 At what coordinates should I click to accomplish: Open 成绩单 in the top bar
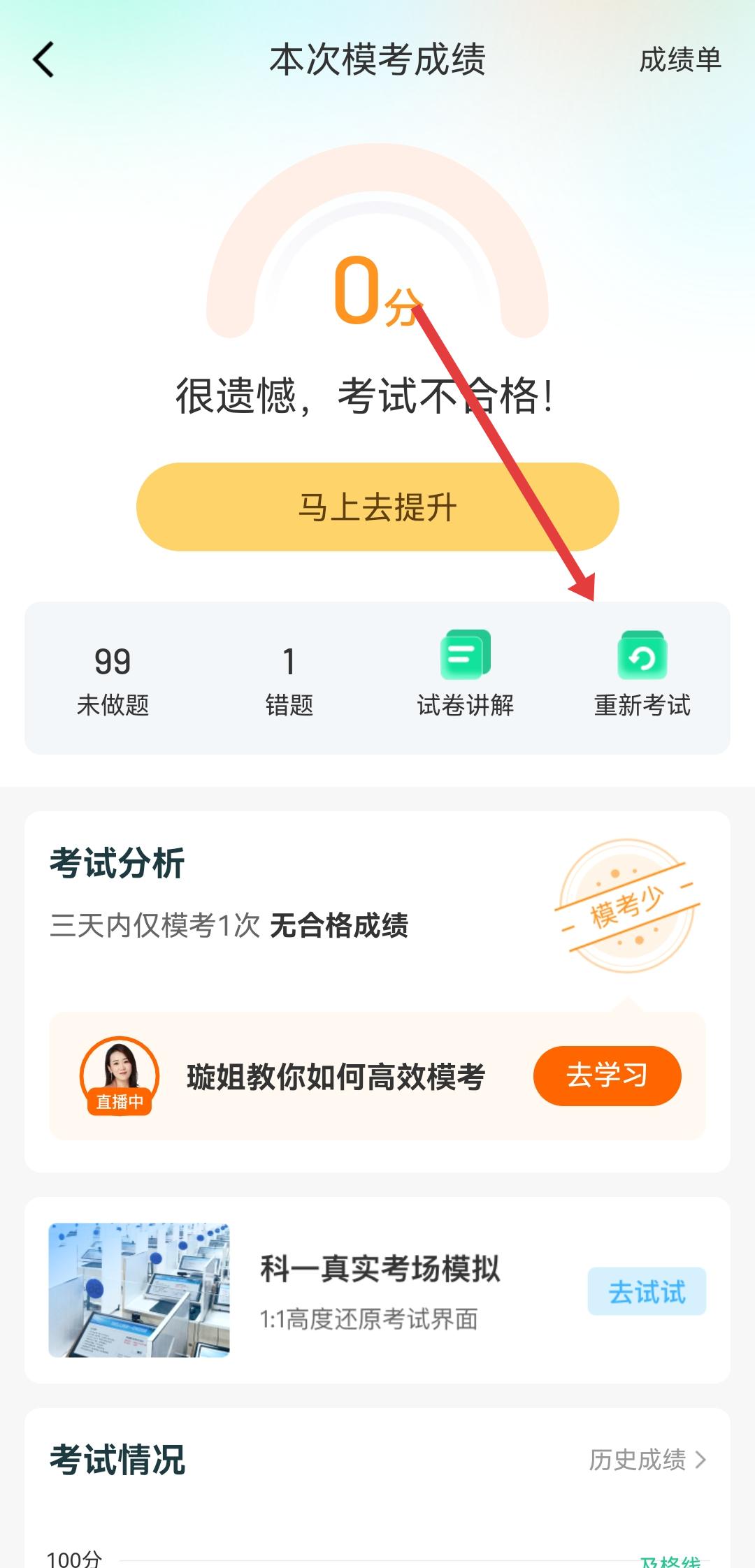pos(679,59)
